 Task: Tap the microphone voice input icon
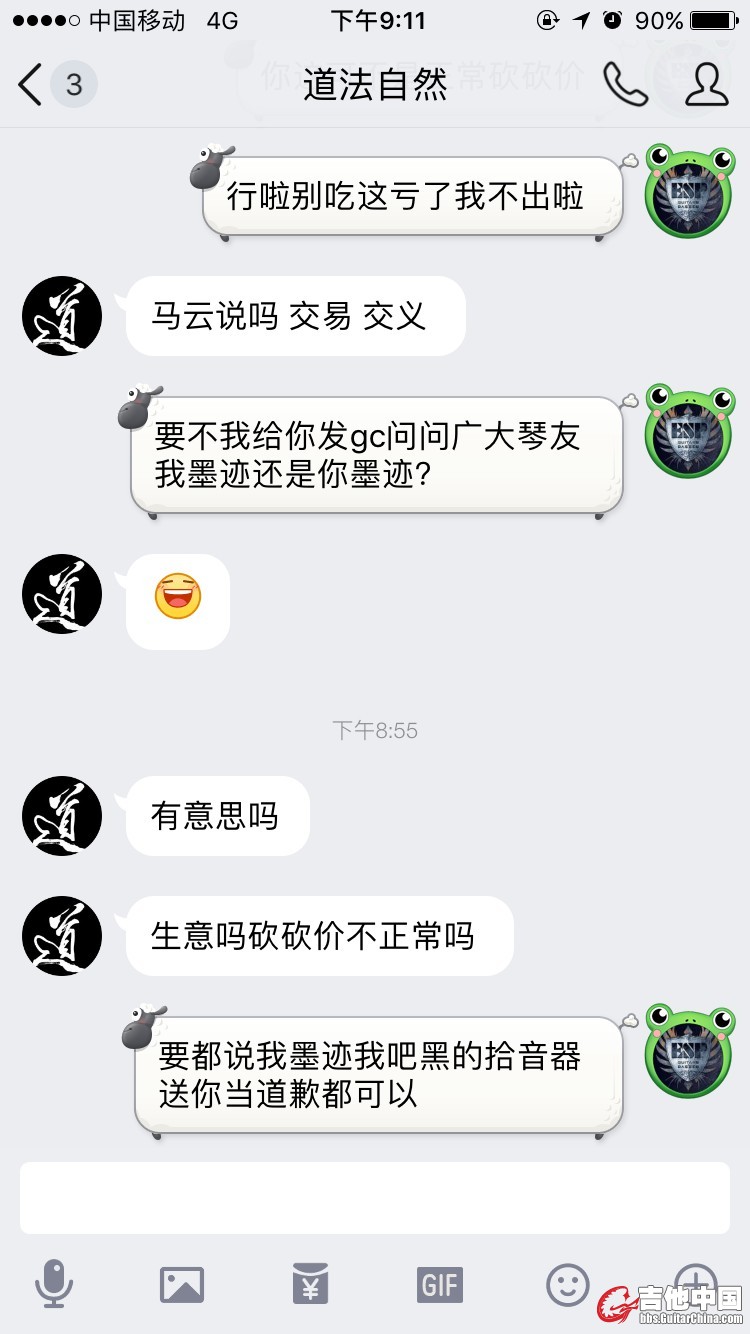pyautogui.click(x=54, y=1283)
